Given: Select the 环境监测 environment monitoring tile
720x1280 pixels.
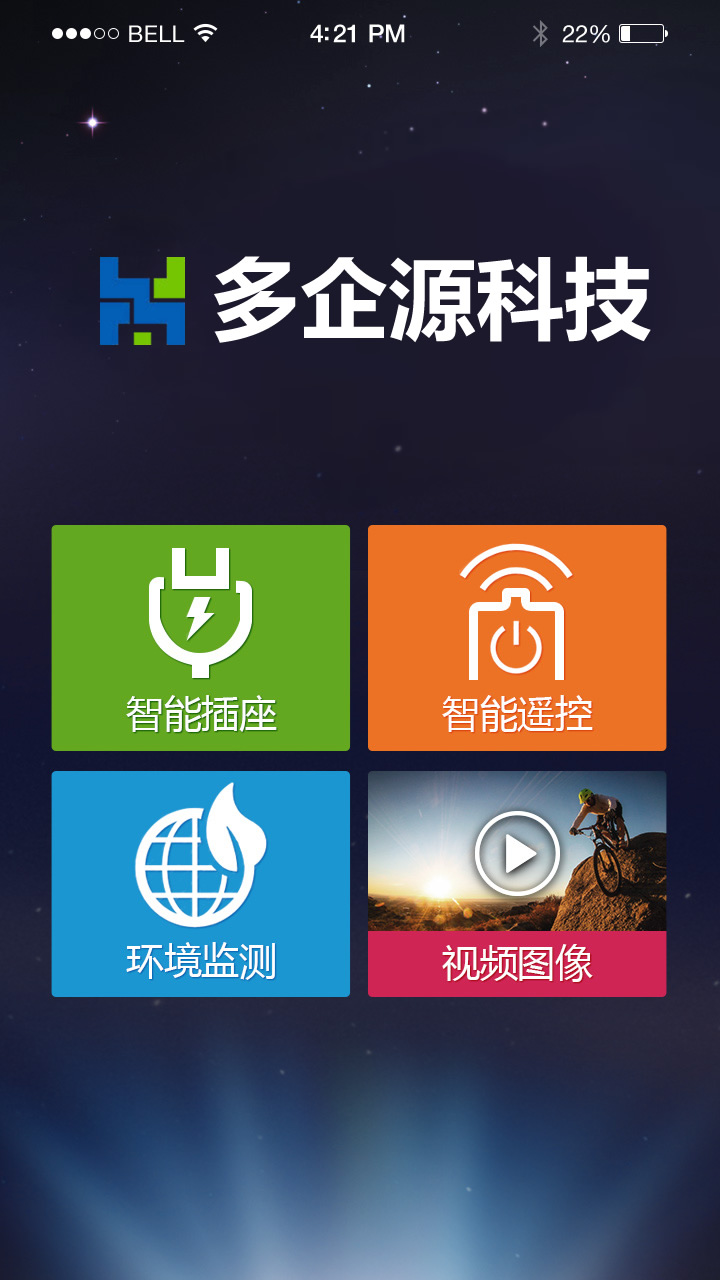Looking at the screenshot, I should click(x=200, y=884).
